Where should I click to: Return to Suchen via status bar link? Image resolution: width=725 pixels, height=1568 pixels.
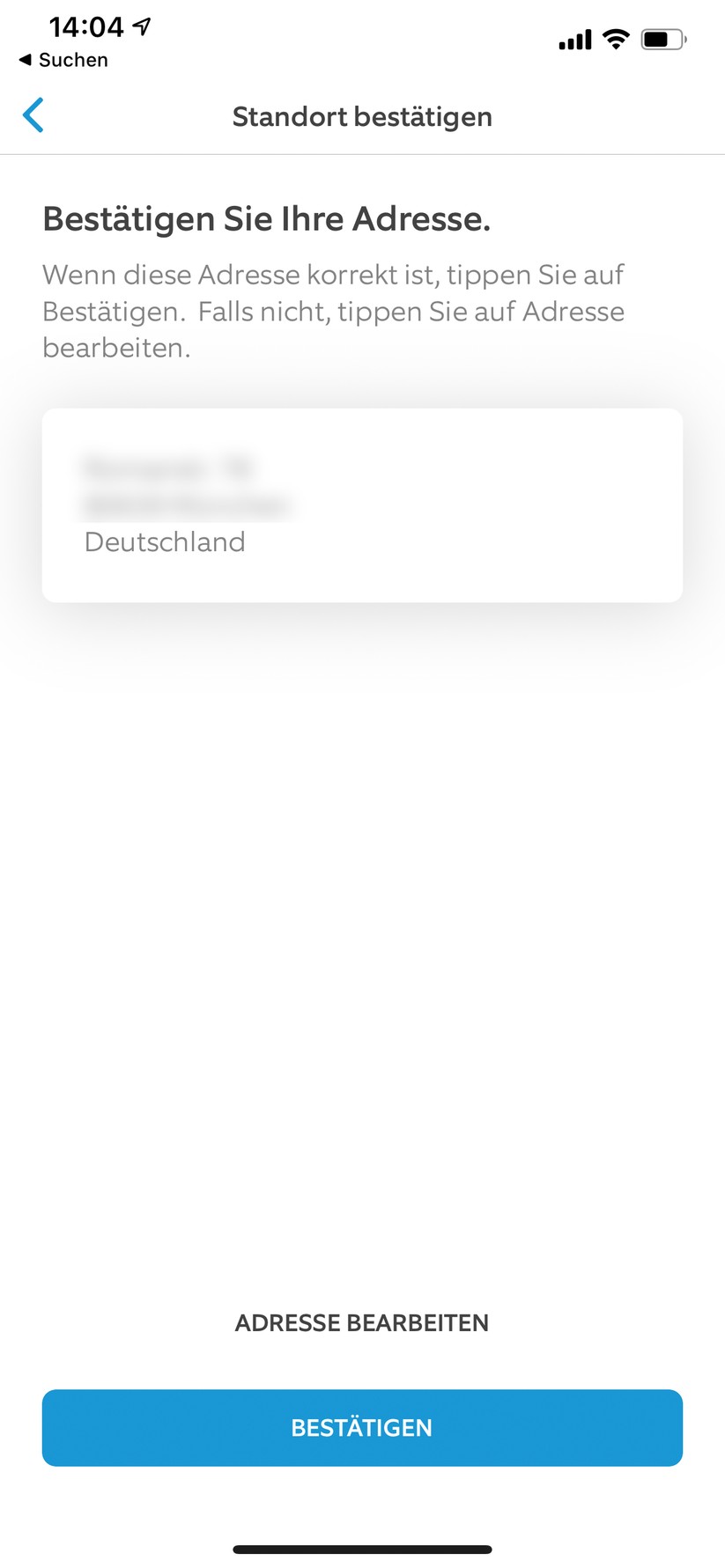[x=63, y=60]
